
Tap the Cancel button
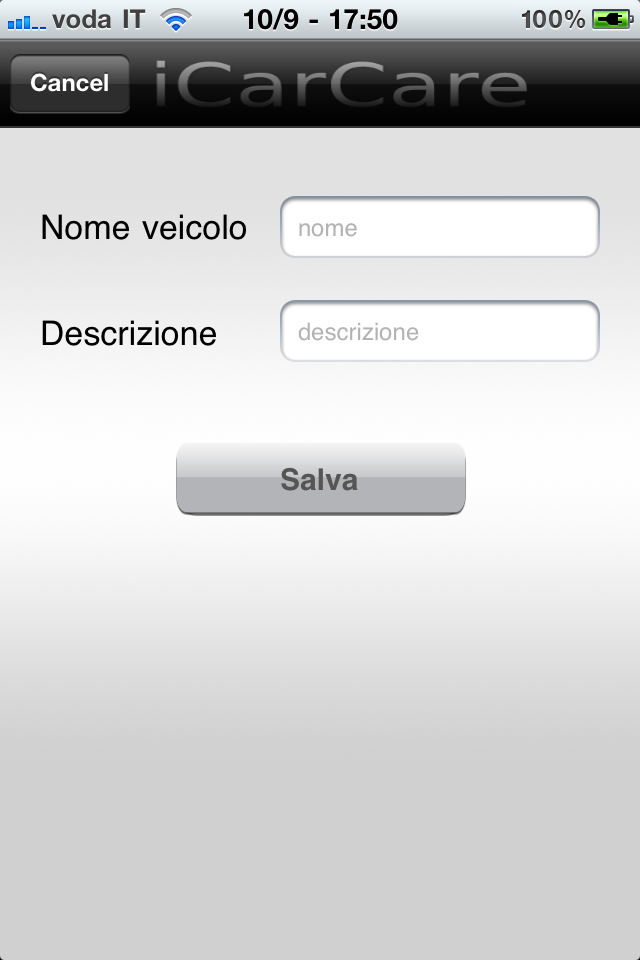69,83
